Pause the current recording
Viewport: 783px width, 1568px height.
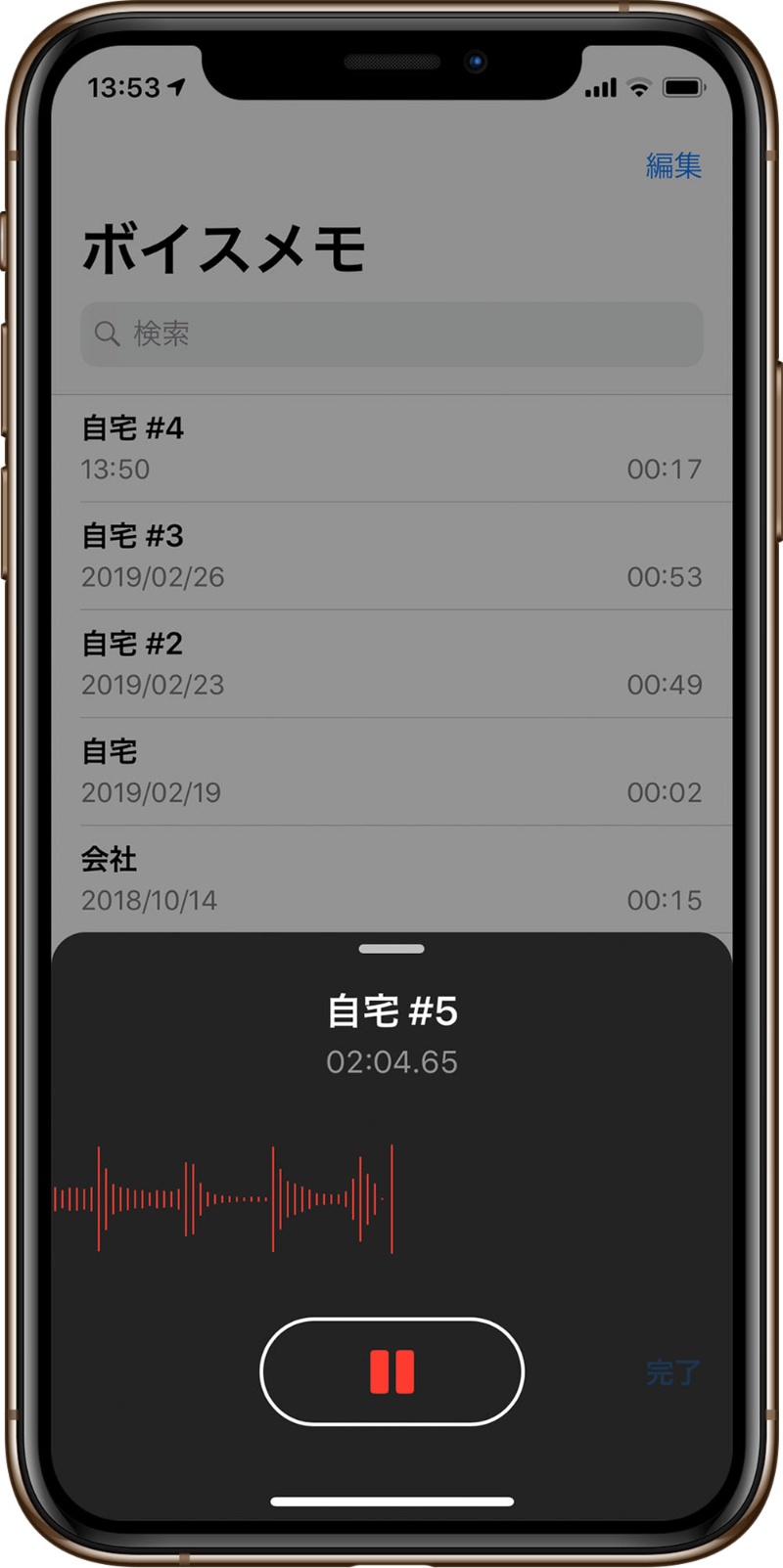(391, 1371)
